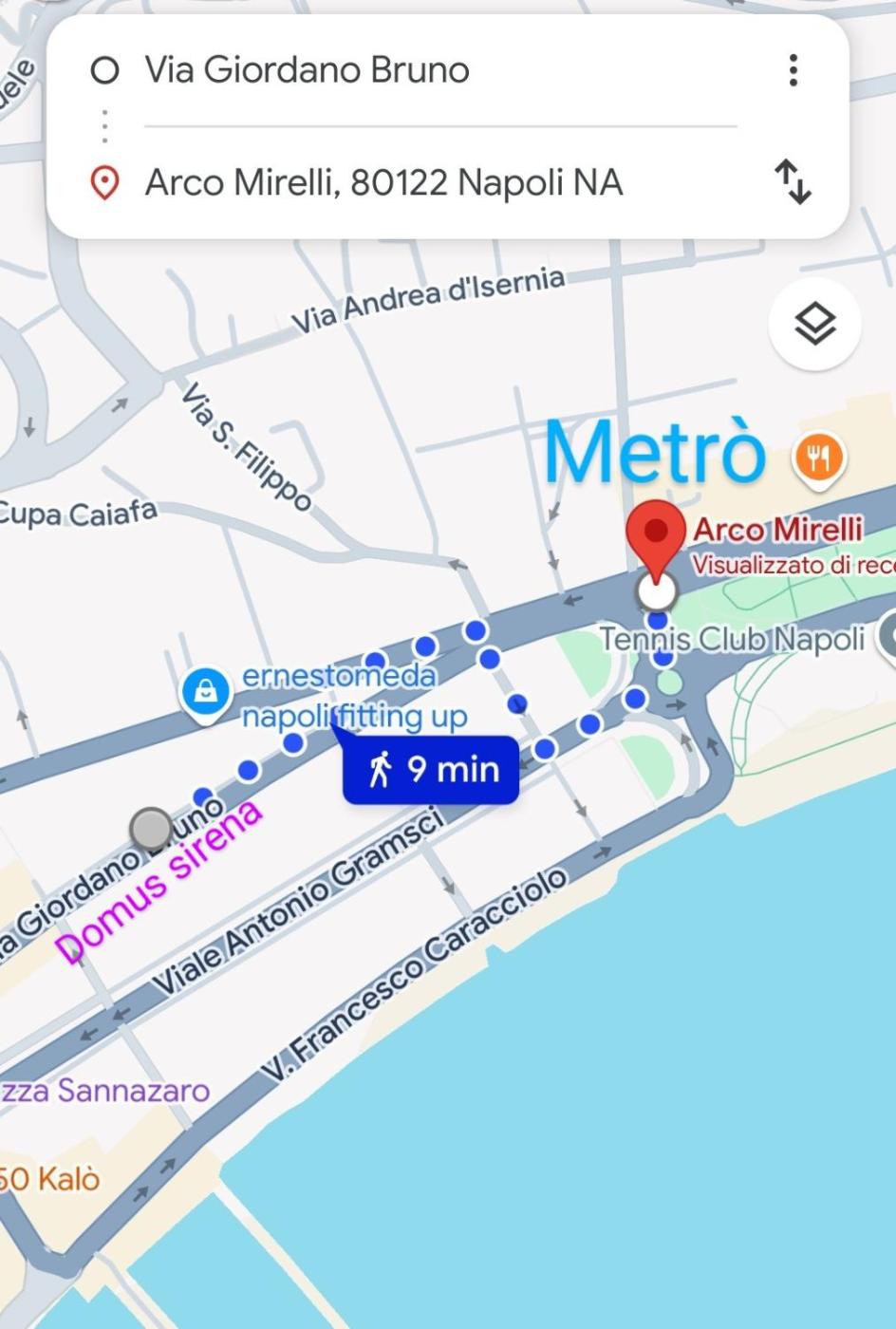Open the map layers button
The height and width of the screenshot is (1329, 896).
[x=814, y=325]
